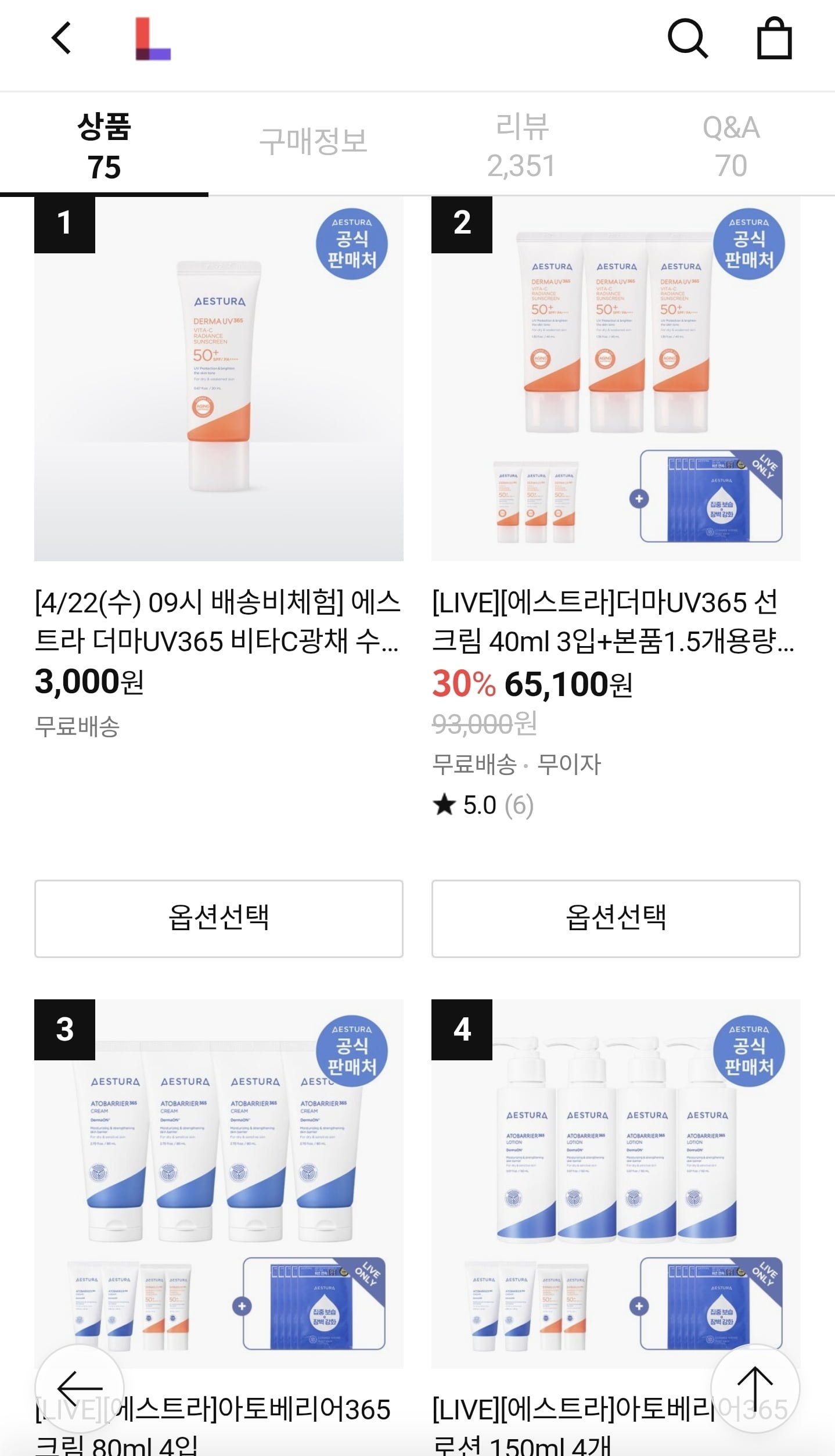
Task: Jump to top with the up-arrow button
Action: coord(755,1388)
